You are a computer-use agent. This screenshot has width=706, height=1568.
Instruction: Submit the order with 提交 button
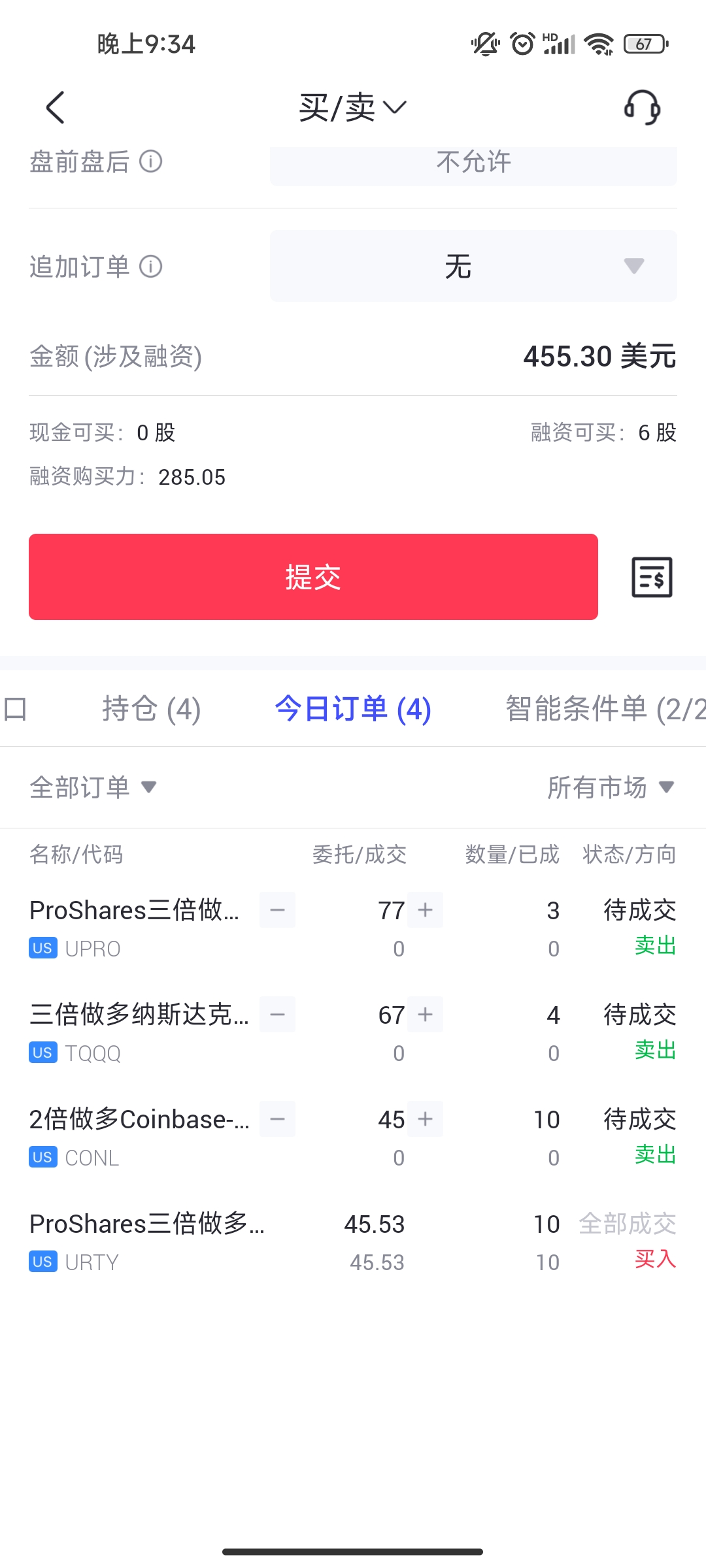(313, 577)
